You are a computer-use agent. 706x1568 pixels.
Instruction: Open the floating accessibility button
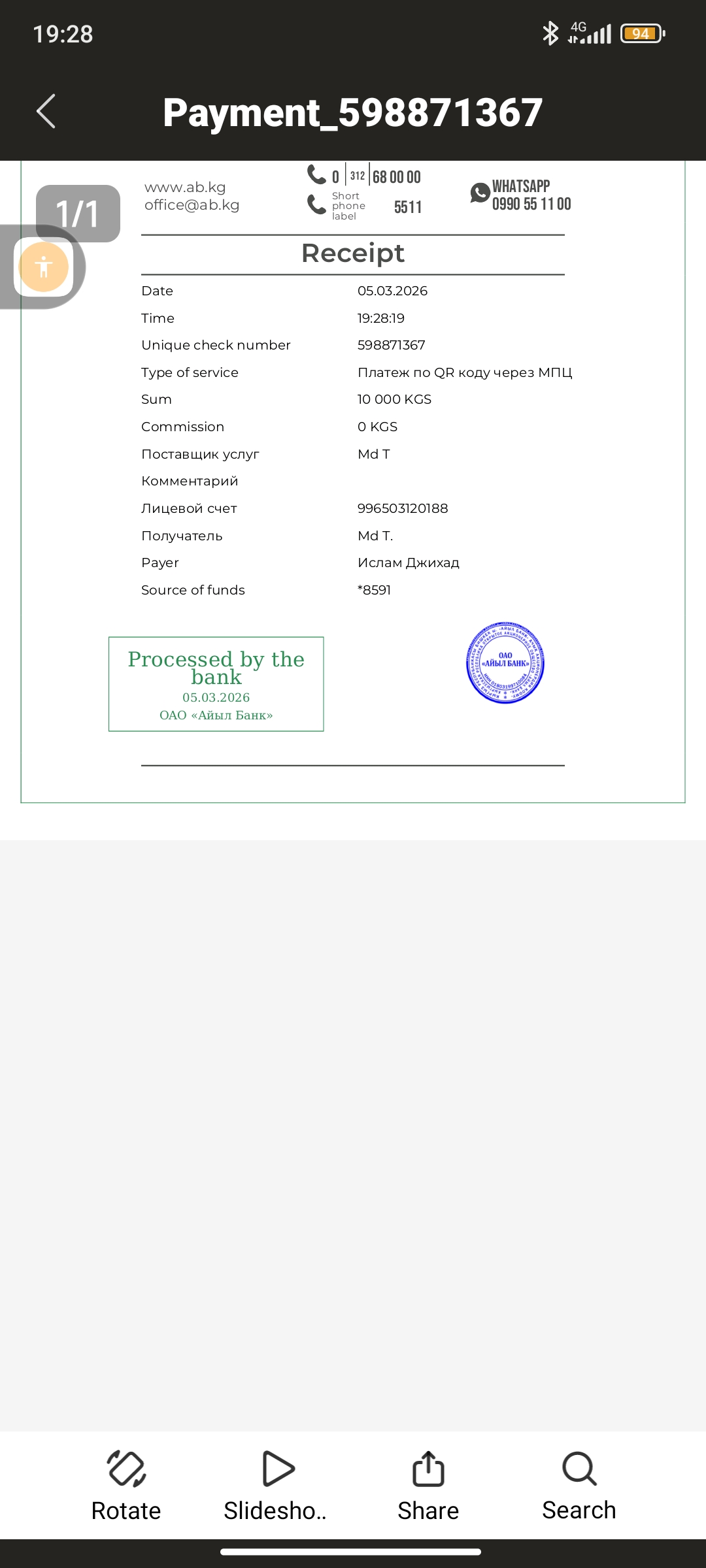[44, 267]
